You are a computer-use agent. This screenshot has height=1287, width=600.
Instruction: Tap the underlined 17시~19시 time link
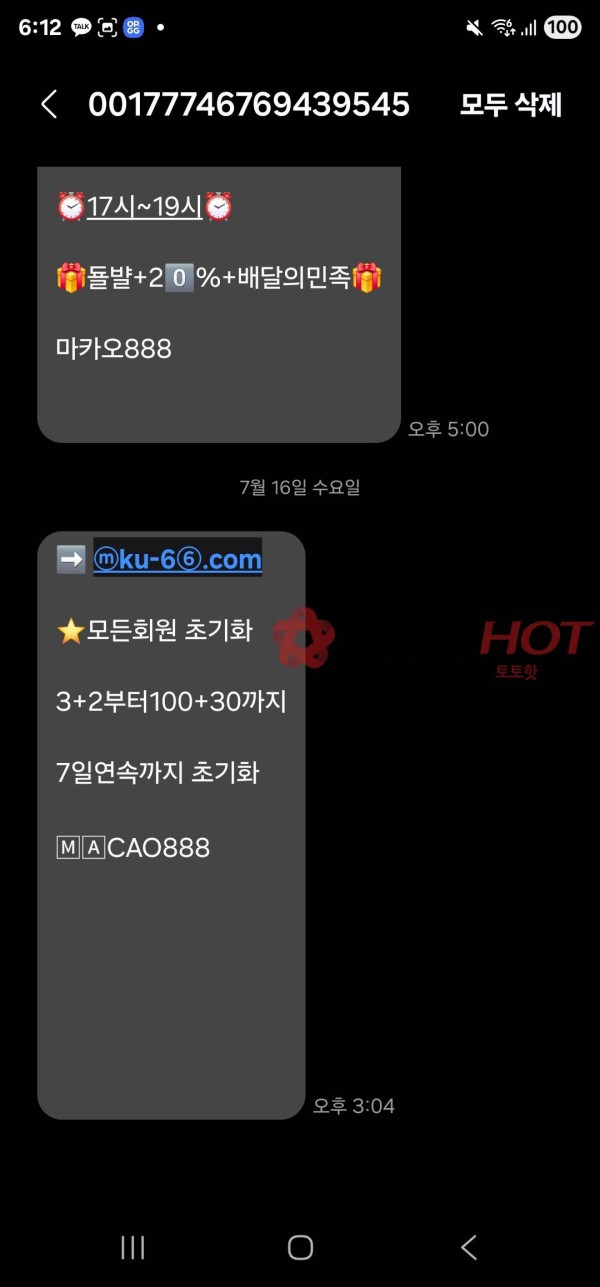click(145, 207)
